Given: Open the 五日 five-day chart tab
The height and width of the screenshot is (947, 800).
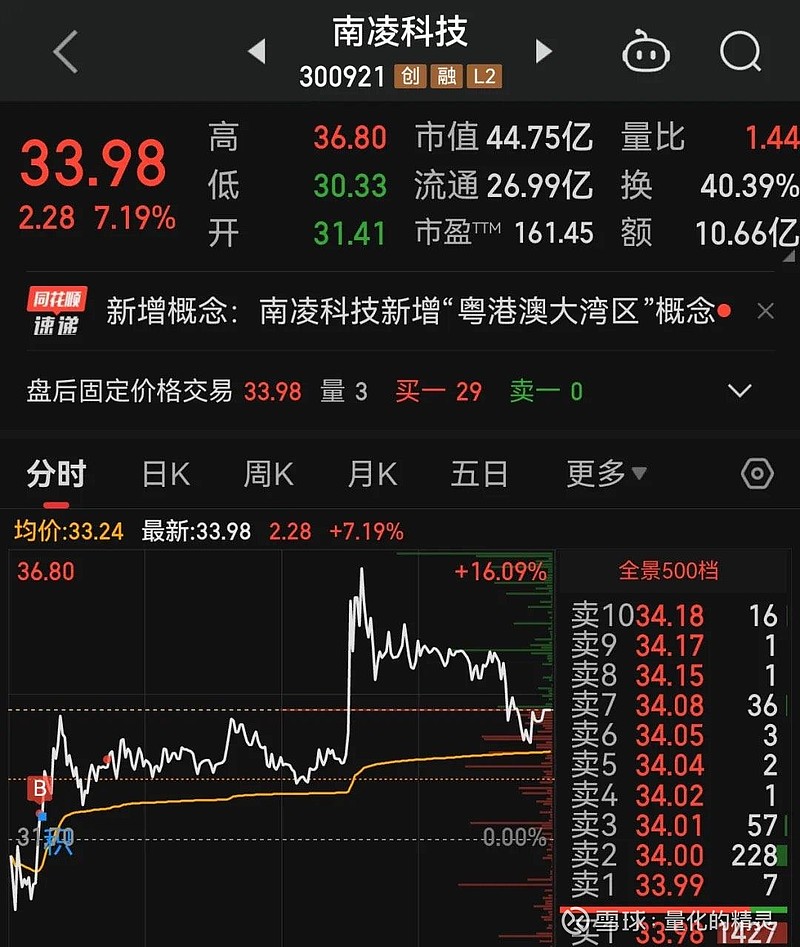Looking at the screenshot, I should coord(479,474).
